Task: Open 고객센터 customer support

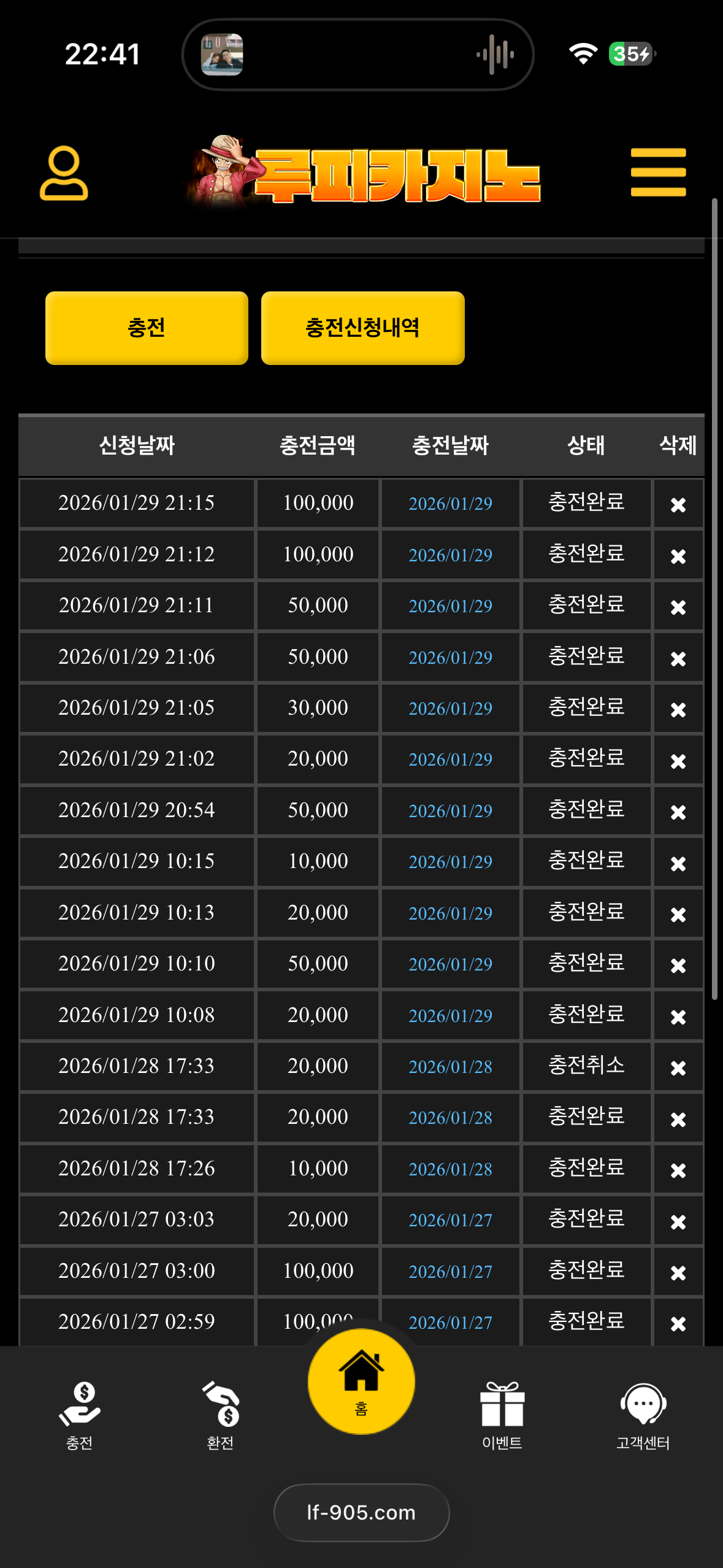Action: point(643,1415)
